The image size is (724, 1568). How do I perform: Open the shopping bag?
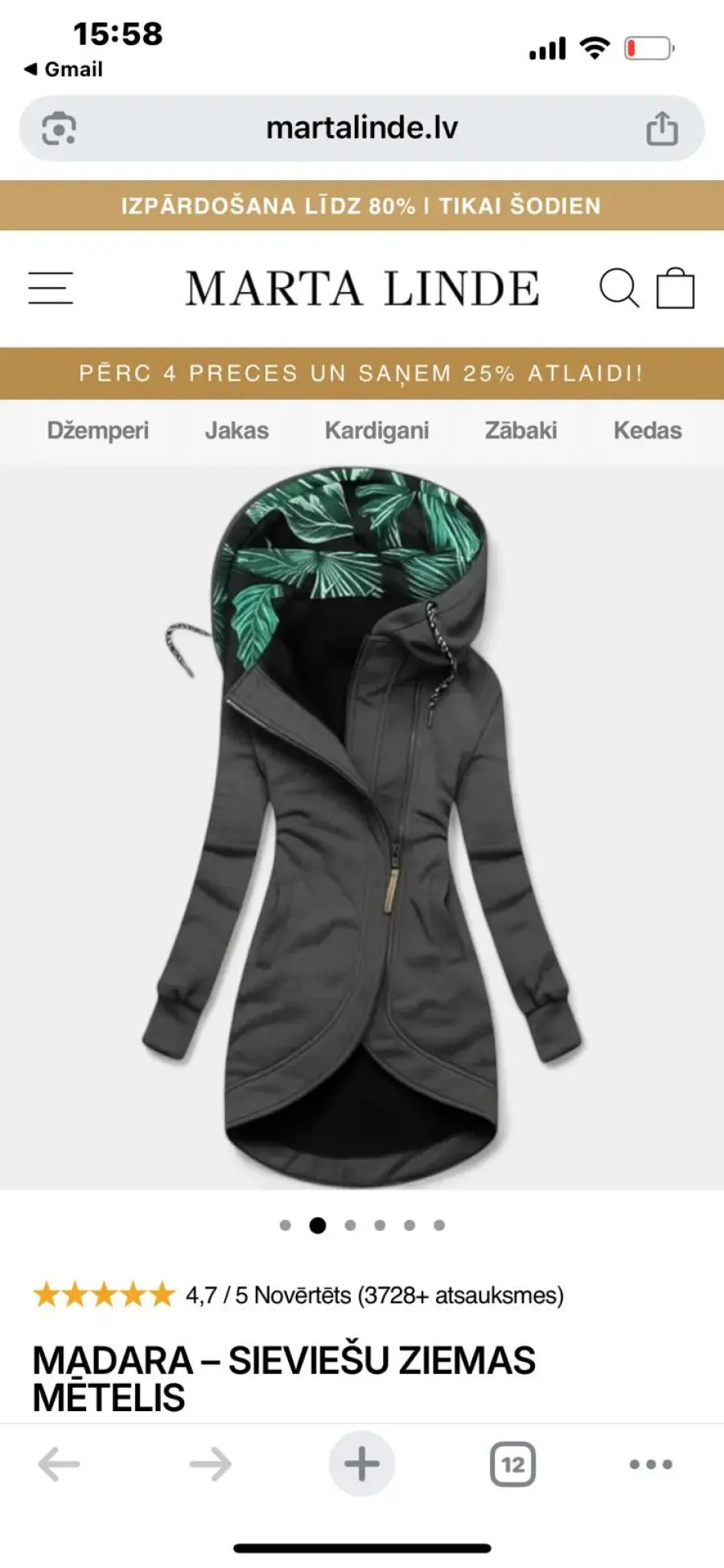coord(676,288)
